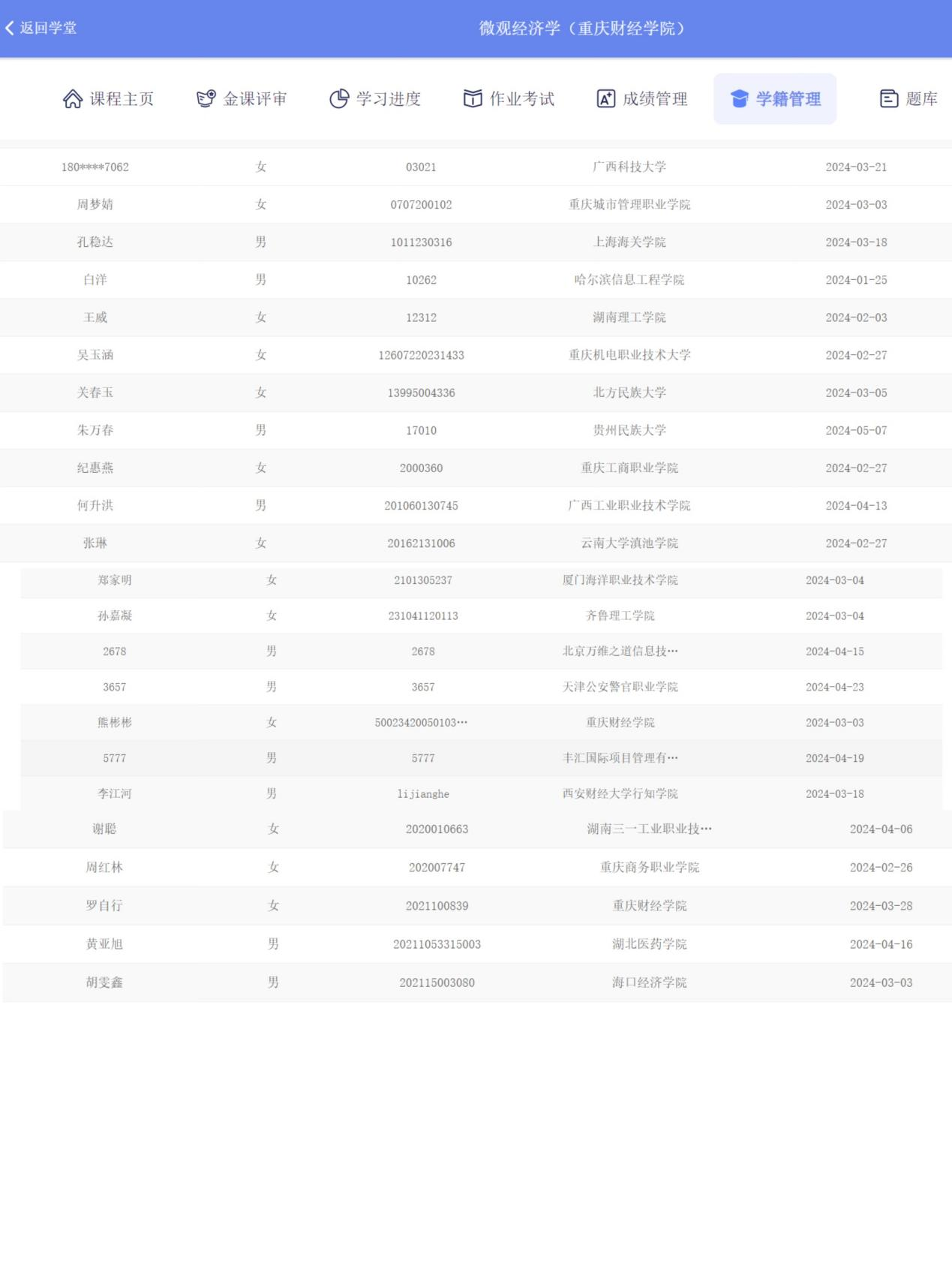Viewport: 952px width, 1270px height.
Task: Open the 题库 tab
Action: point(908,99)
